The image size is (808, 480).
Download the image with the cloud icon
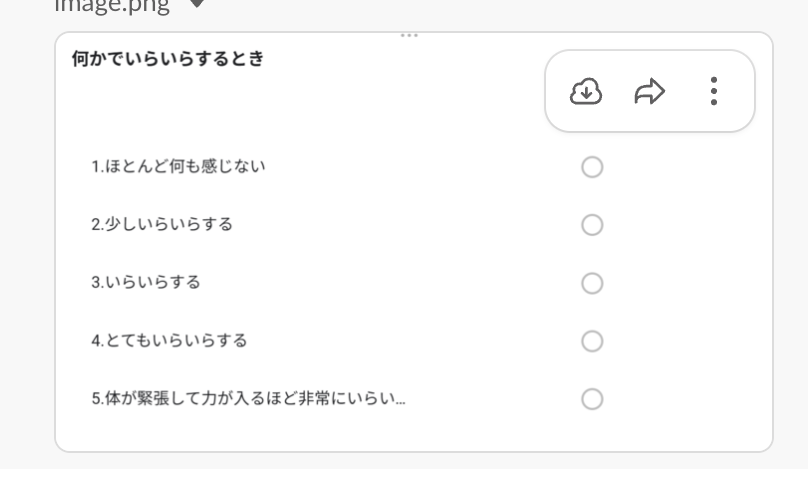586,92
